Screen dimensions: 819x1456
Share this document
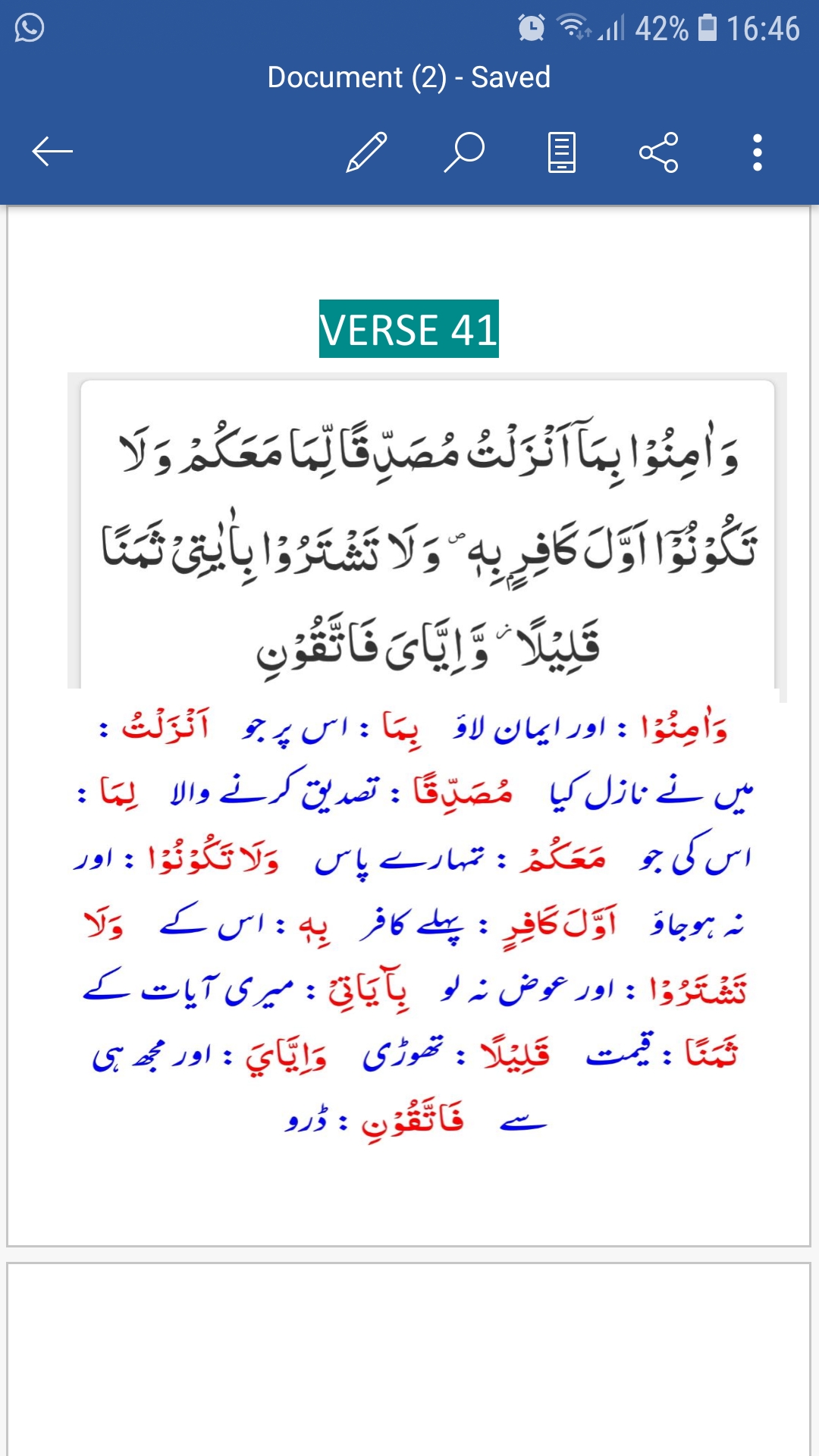tap(659, 152)
